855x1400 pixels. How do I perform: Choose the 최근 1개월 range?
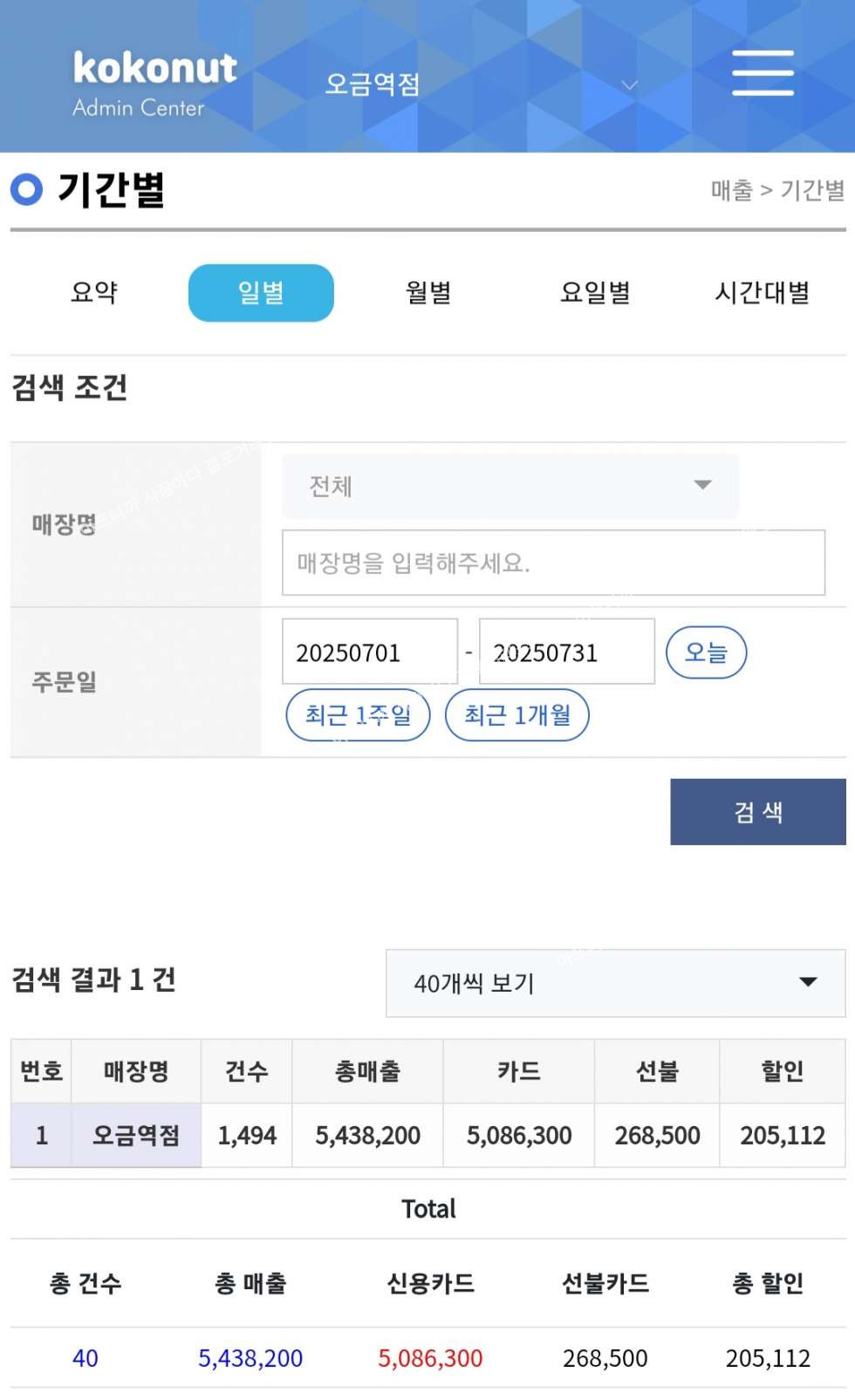[517, 715]
